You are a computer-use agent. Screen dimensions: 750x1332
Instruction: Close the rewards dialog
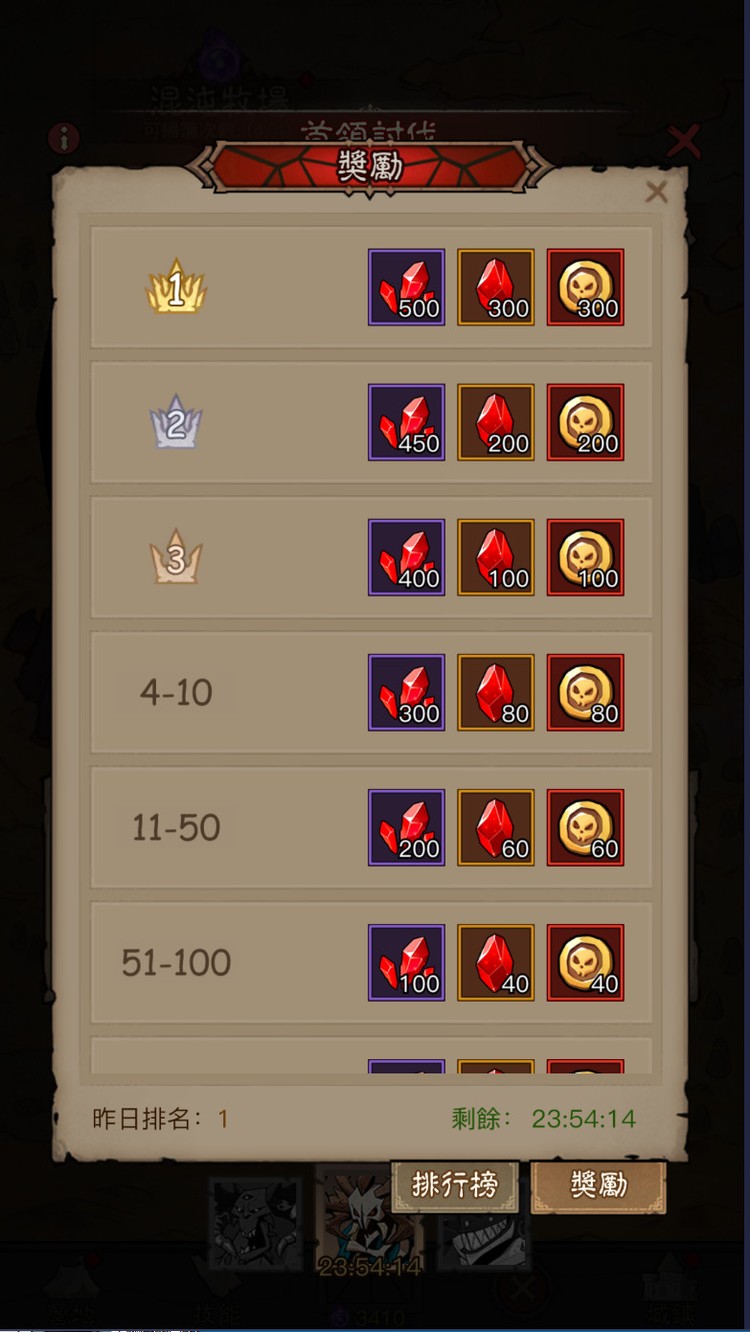point(656,192)
